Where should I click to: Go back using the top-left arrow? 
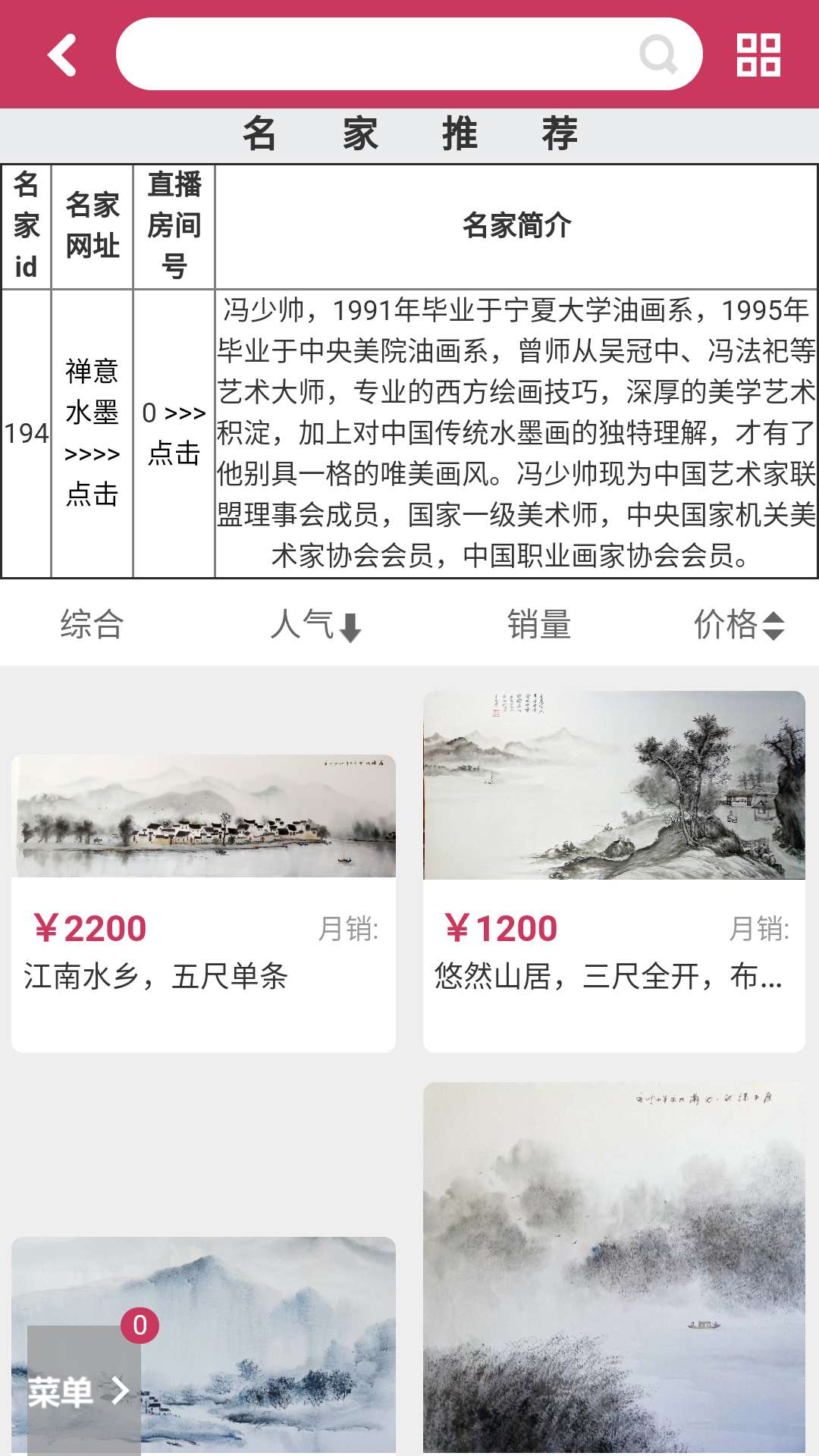pyautogui.click(x=62, y=55)
